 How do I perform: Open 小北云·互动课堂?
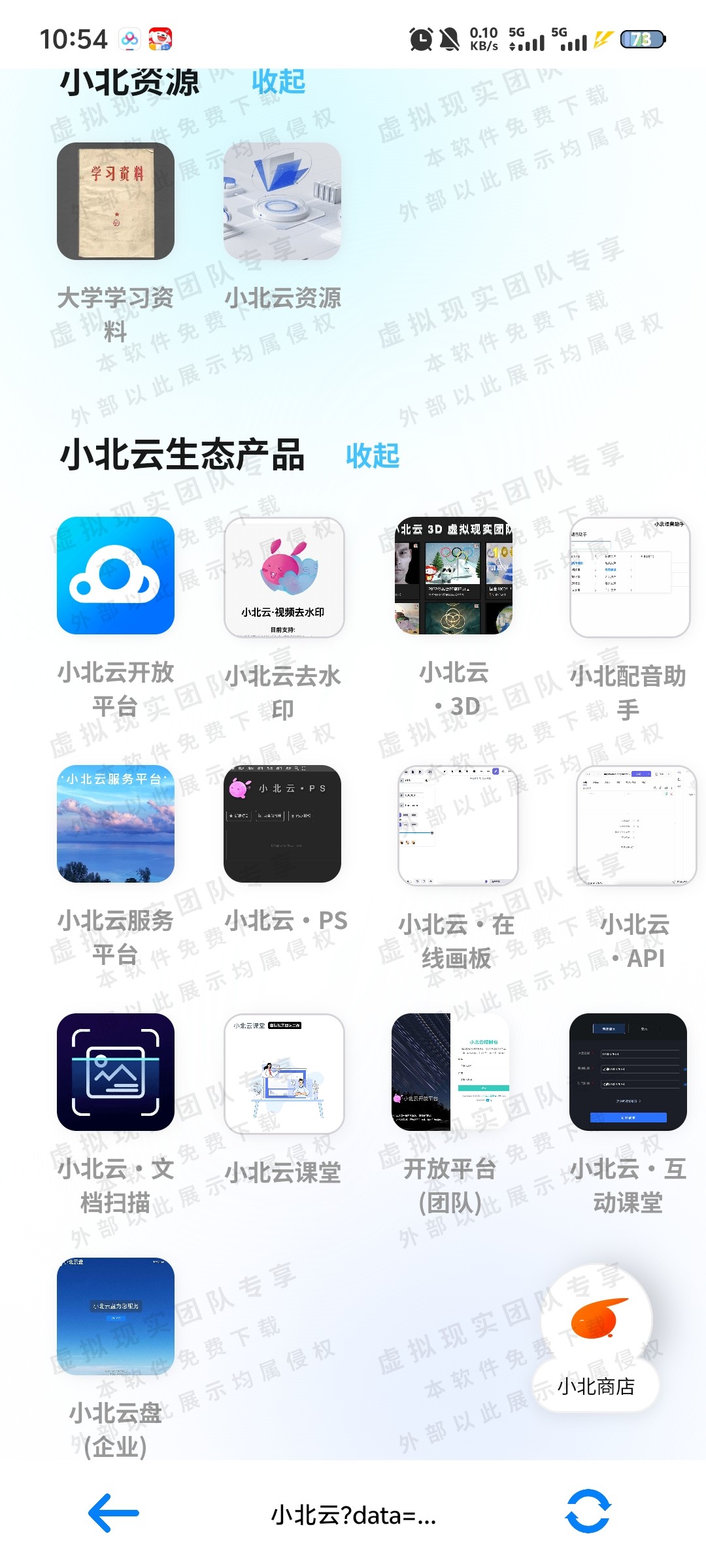click(x=628, y=1072)
